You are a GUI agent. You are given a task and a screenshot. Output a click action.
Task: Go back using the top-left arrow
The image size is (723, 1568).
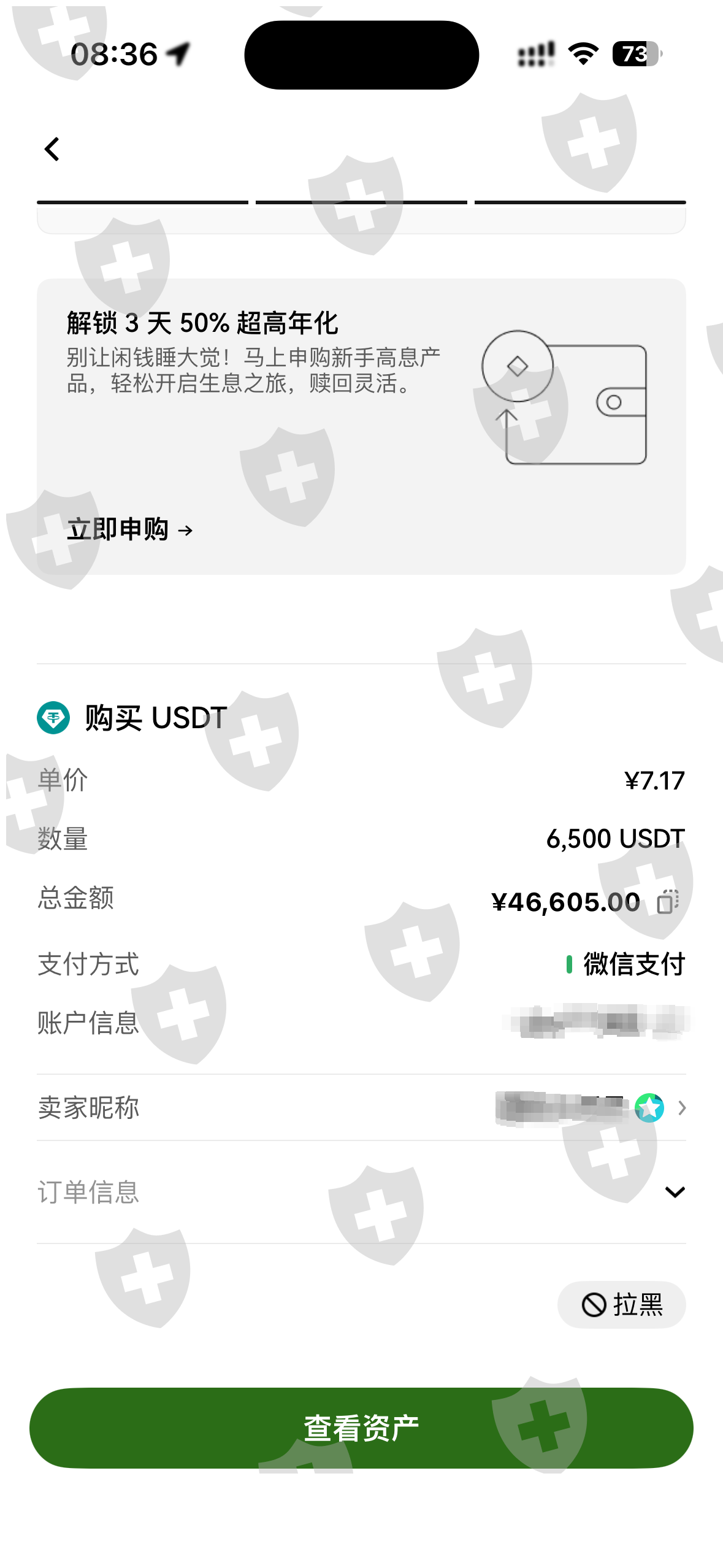point(52,149)
